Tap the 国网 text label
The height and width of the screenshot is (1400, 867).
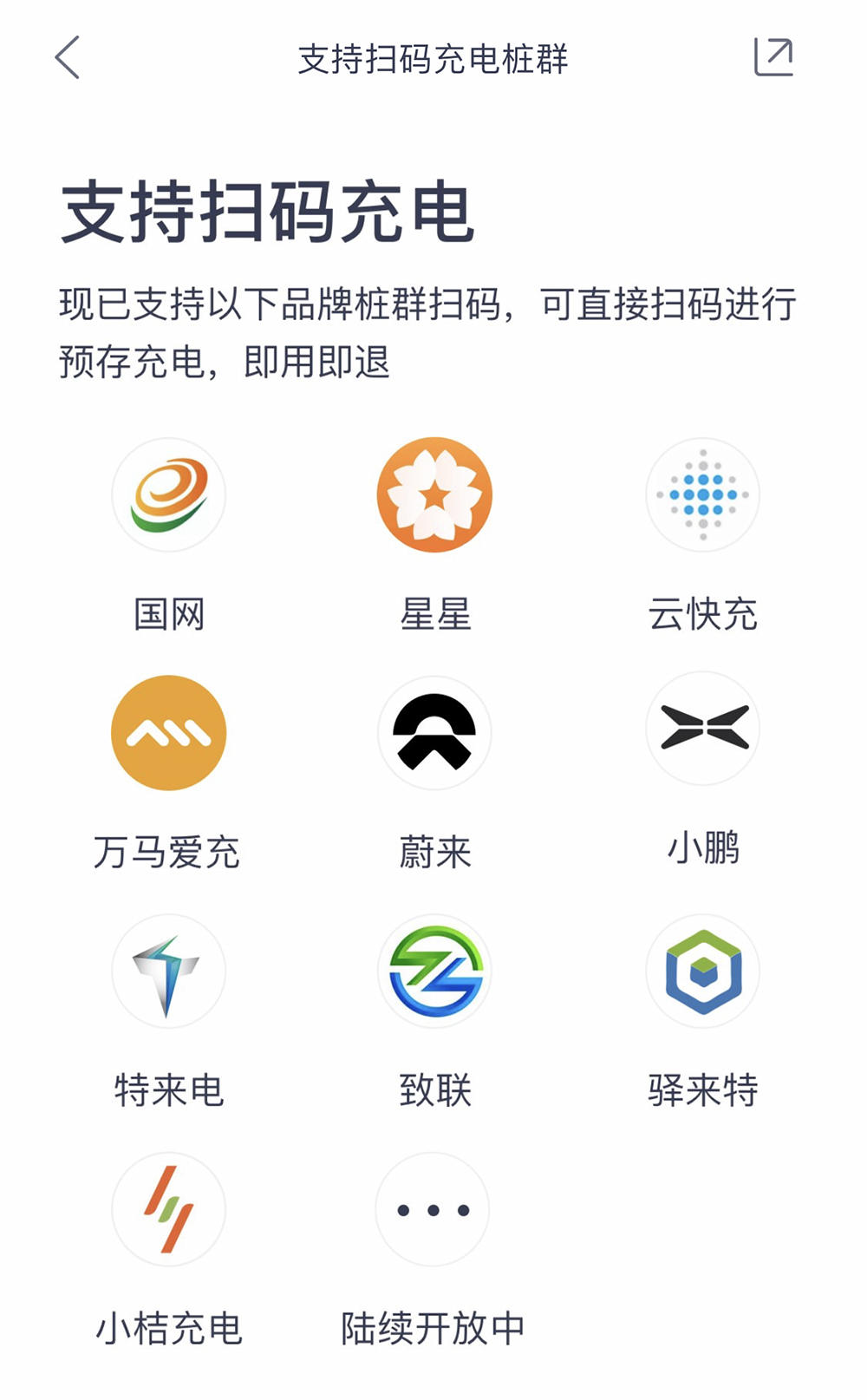(x=169, y=613)
